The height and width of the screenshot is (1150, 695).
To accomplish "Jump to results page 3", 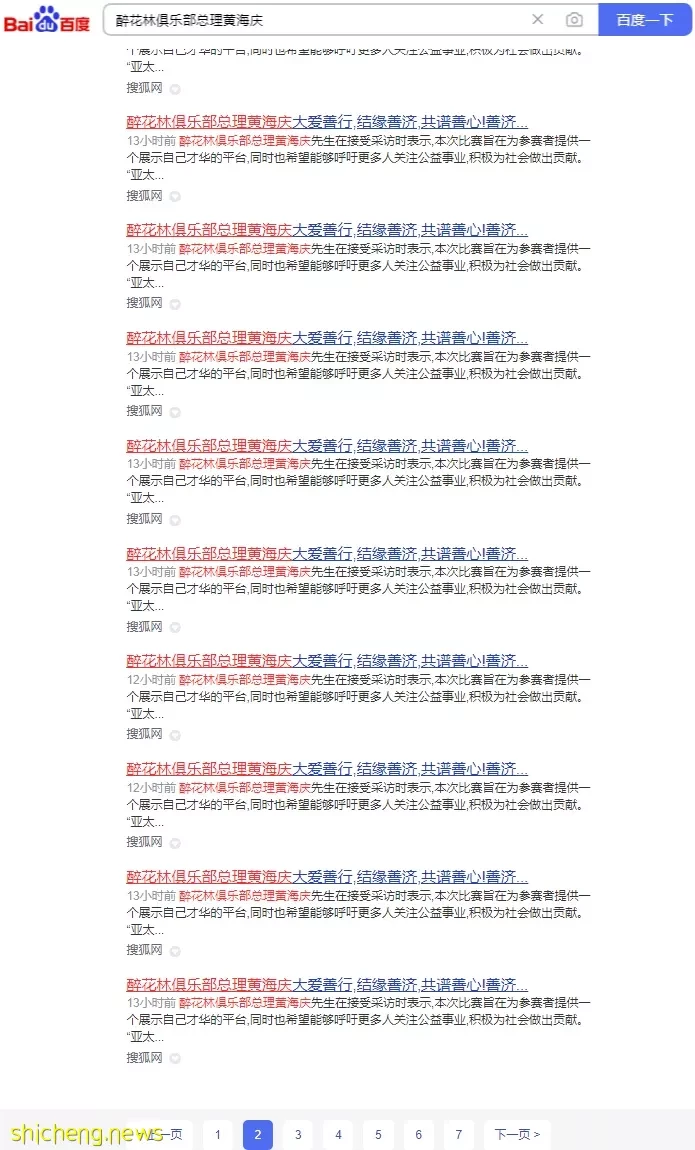I will (x=298, y=1135).
